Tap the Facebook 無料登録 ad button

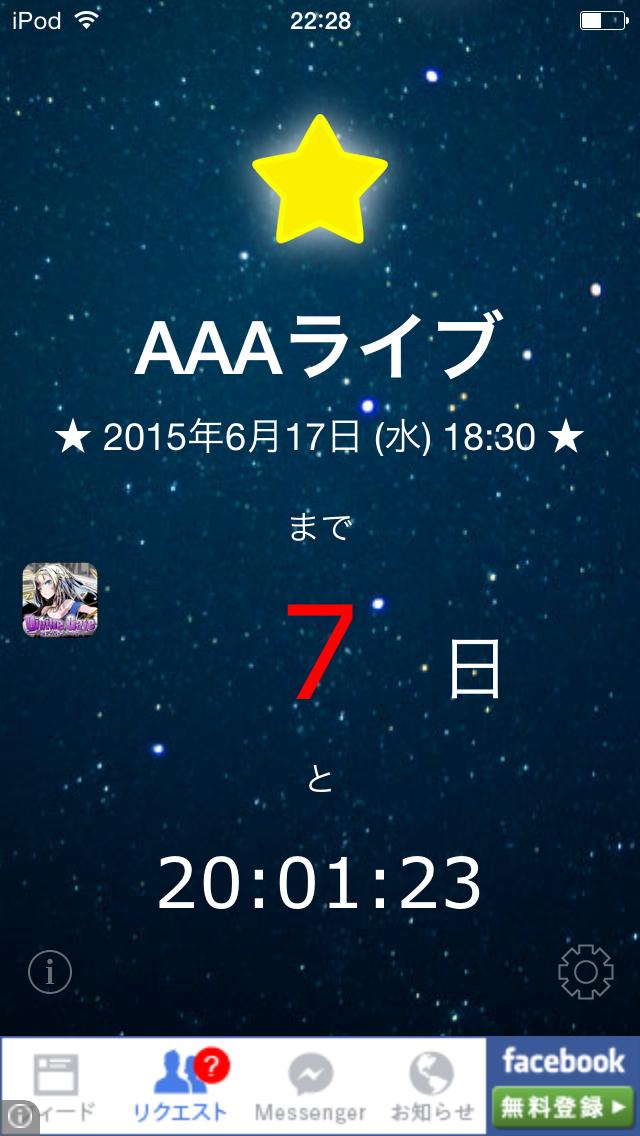pos(563,1107)
